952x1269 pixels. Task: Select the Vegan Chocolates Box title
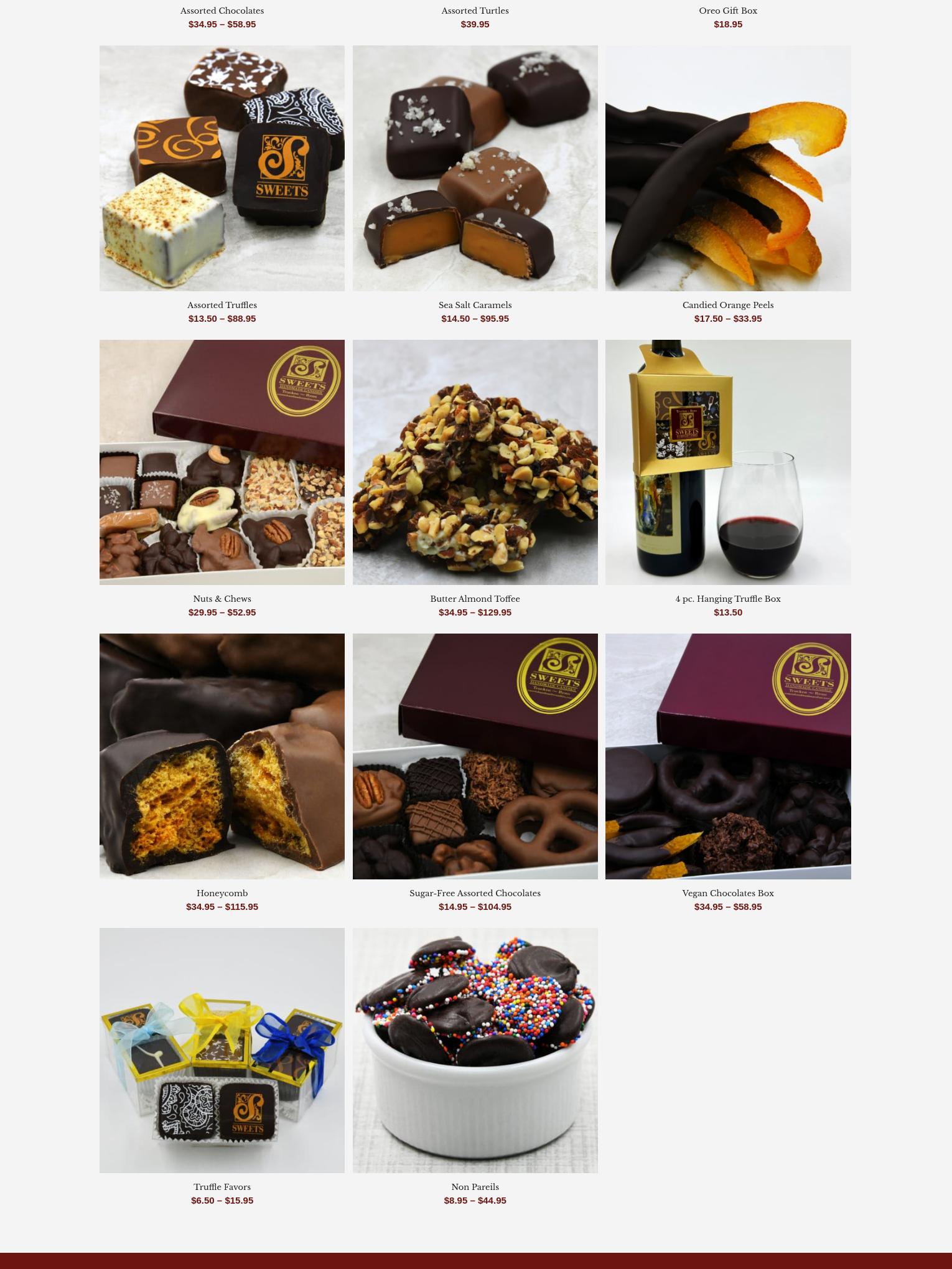point(727,892)
